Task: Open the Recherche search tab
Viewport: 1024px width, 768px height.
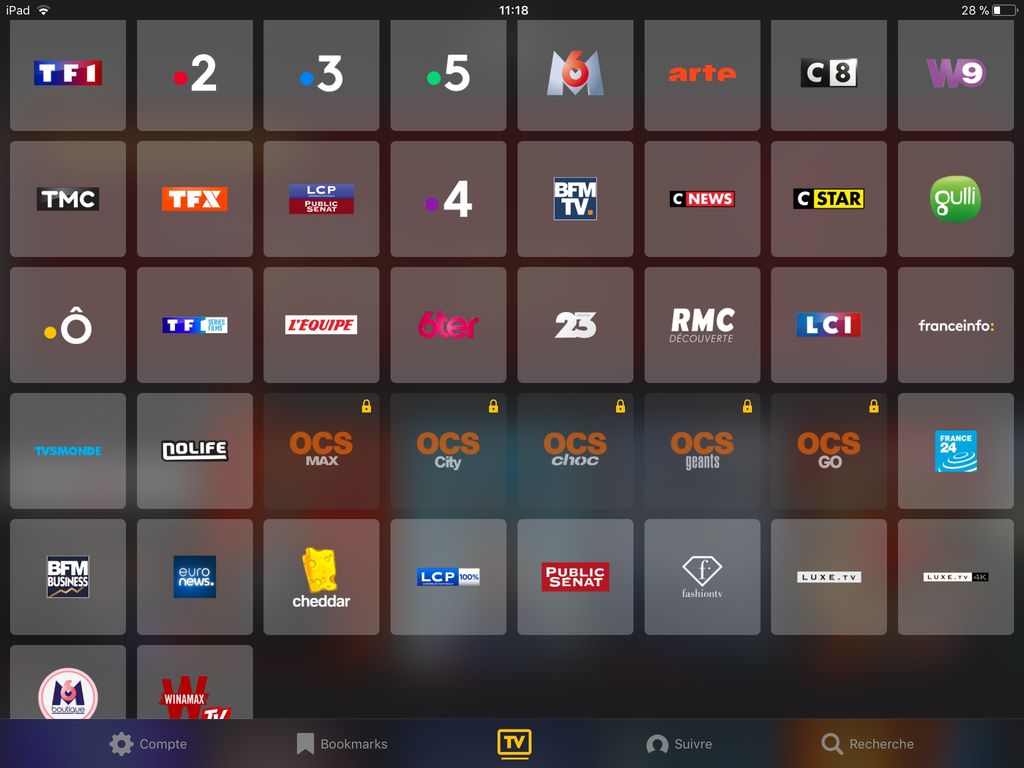Action: [x=867, y=744]
